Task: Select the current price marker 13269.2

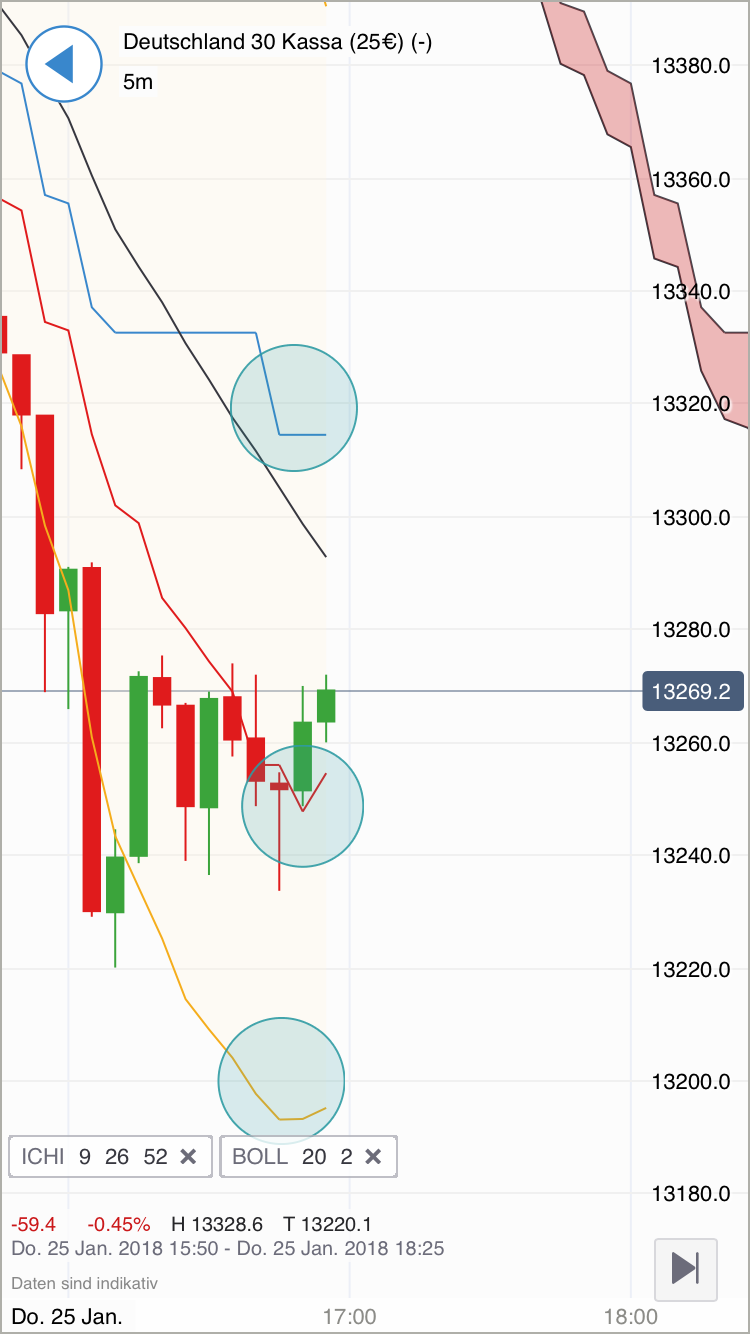Action: [693, 691]
